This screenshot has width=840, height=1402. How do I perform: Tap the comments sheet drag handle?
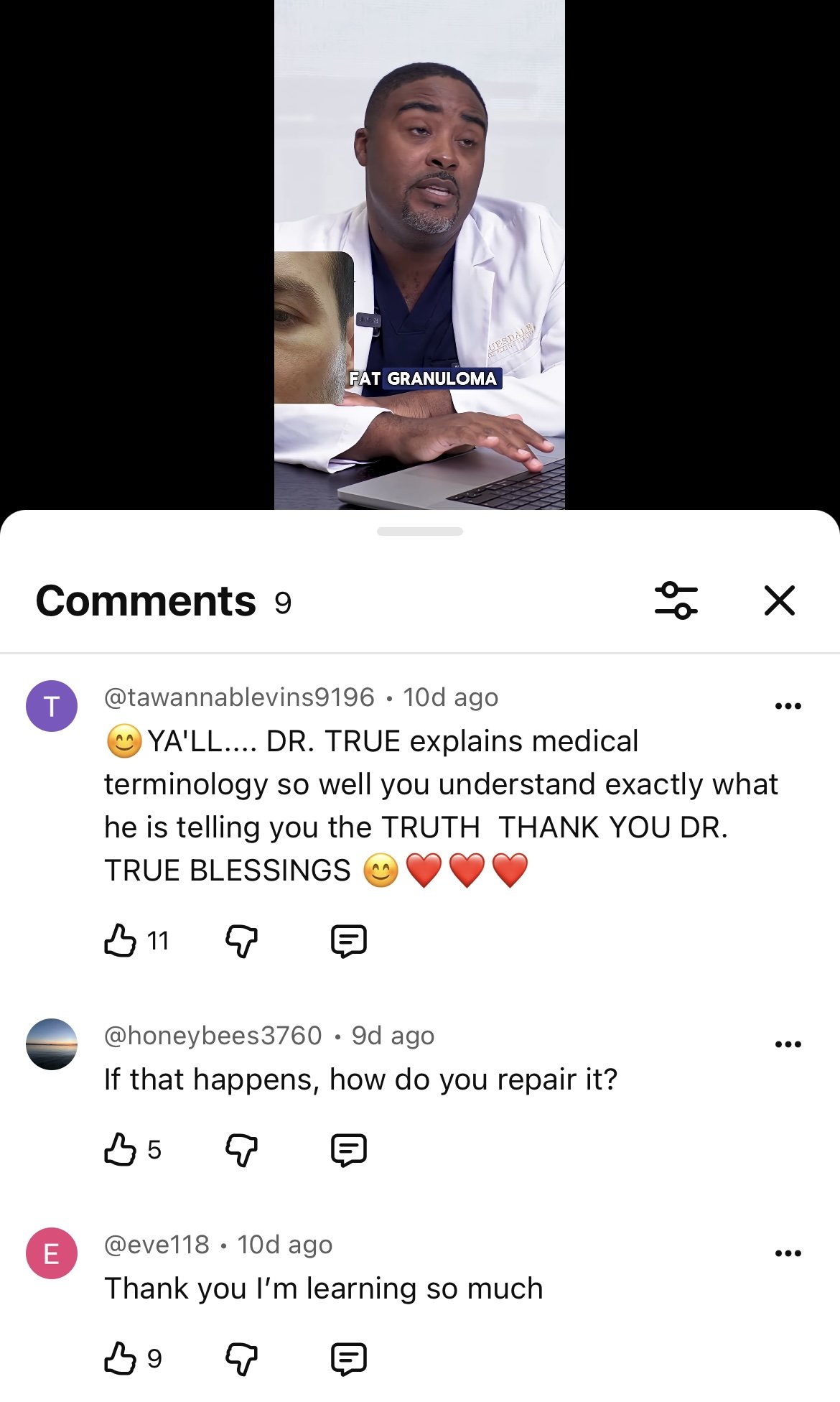(420, 531)
